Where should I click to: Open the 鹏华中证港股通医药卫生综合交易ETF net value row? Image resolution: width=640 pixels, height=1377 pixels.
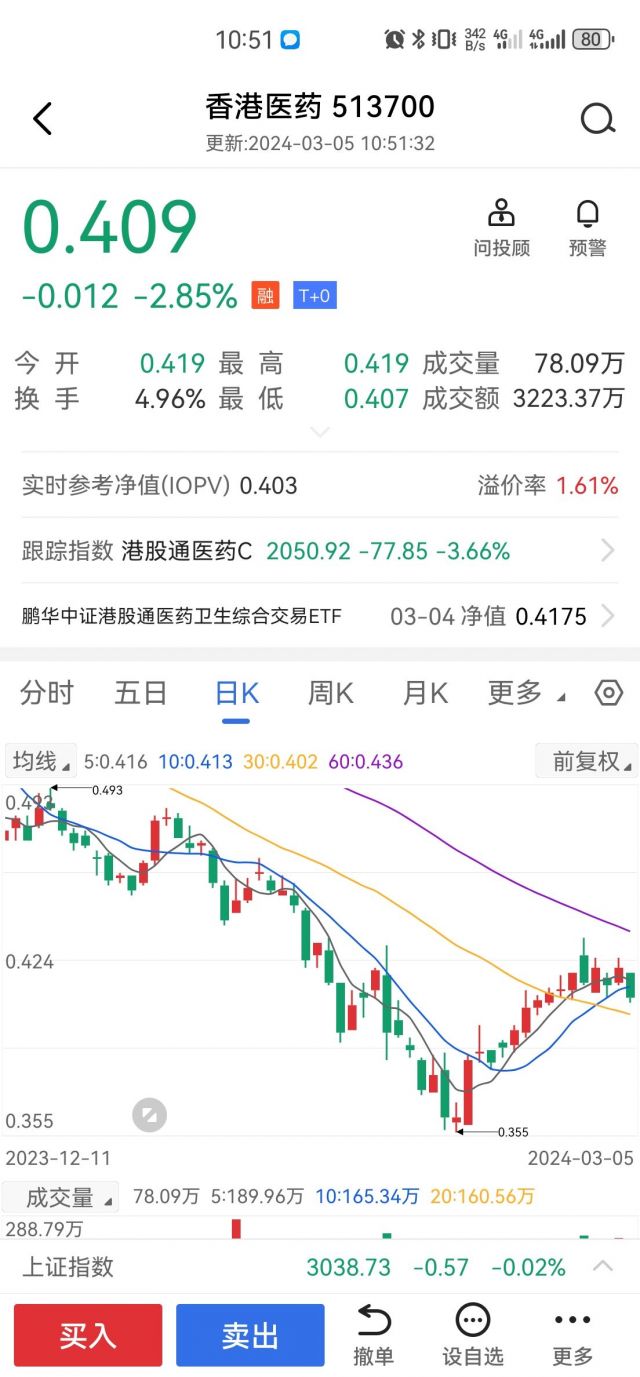(x=320, y=616)
